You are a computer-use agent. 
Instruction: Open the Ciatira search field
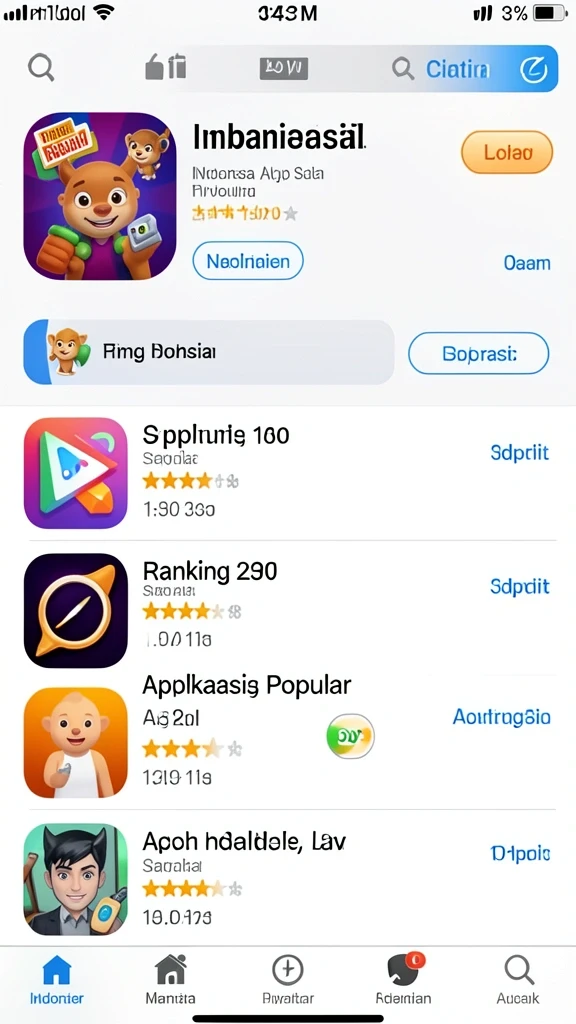pyautogui.click(x=473, y=69)
